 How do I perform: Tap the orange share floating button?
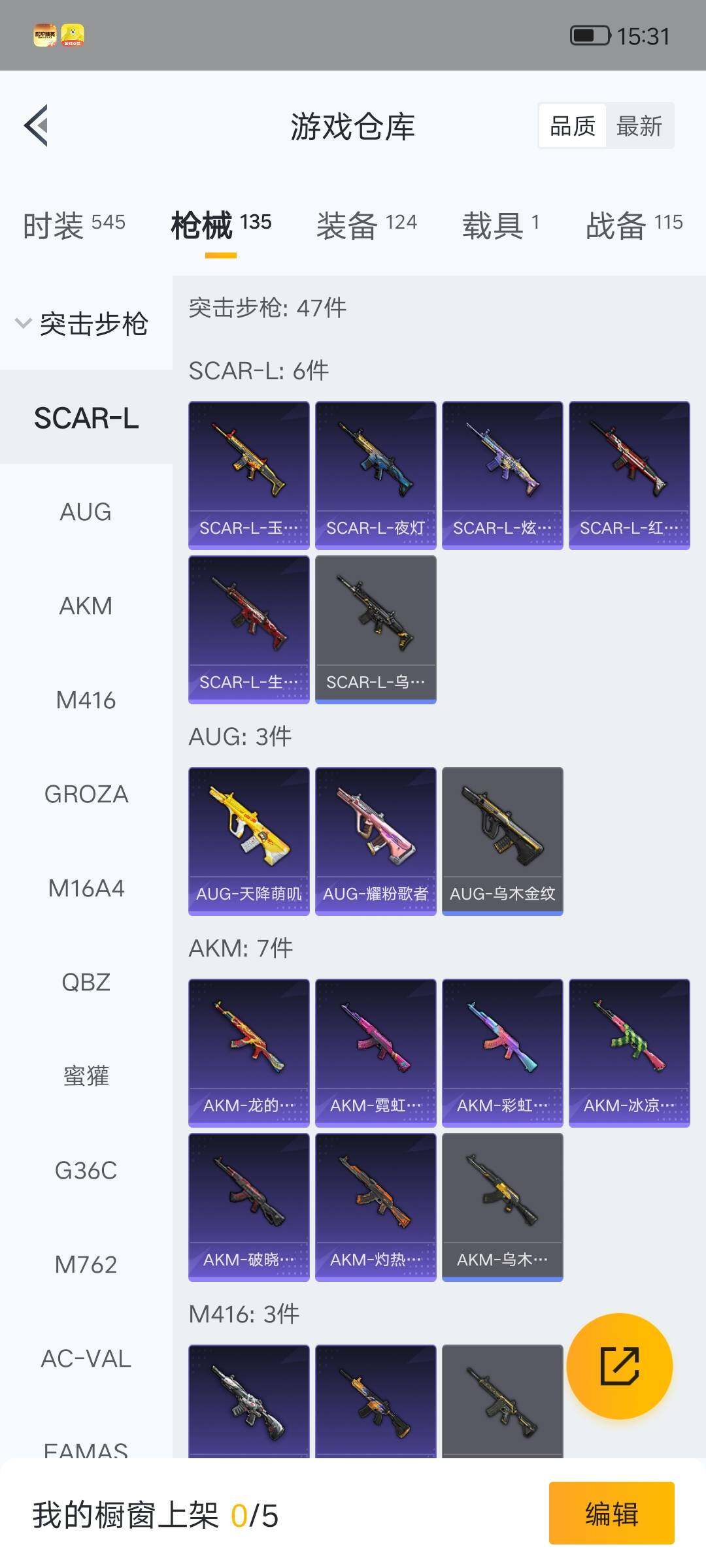pos(619,1365)
